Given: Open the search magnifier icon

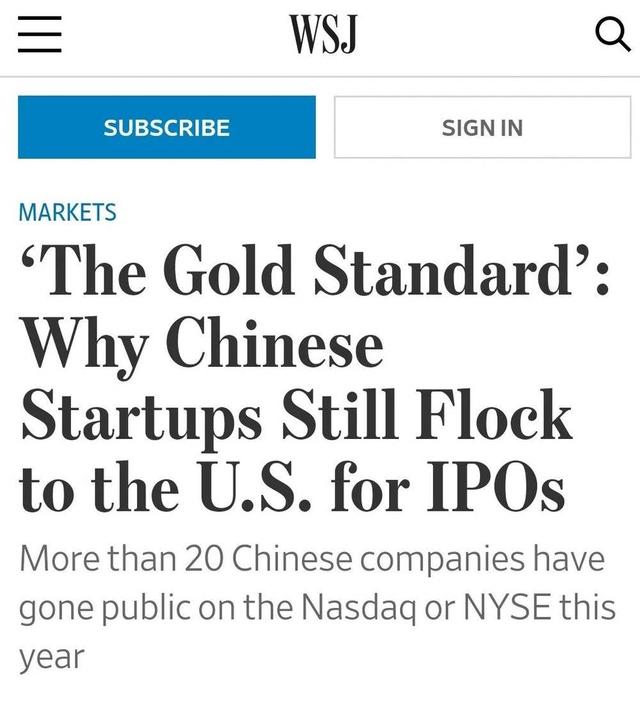Looking at the screenshot, I should click(x=605, y=36).
